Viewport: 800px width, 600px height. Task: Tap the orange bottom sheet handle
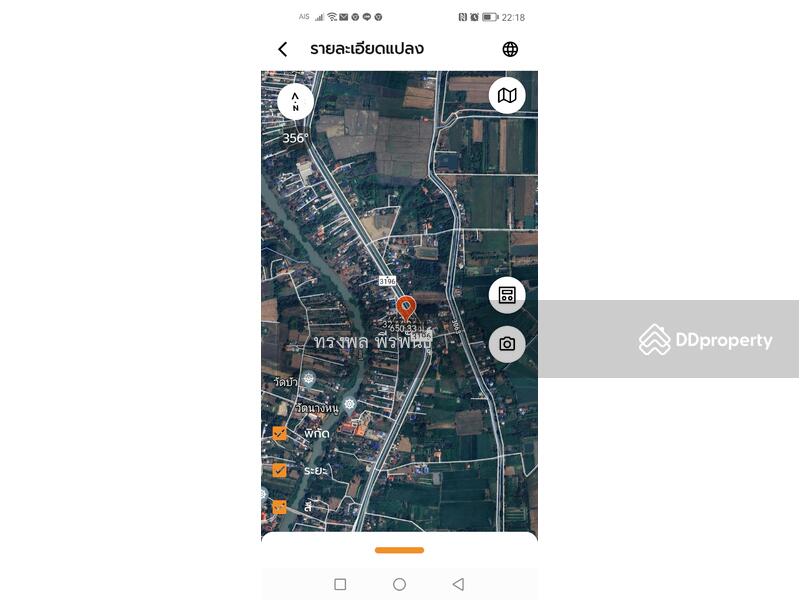pos(399,550)
